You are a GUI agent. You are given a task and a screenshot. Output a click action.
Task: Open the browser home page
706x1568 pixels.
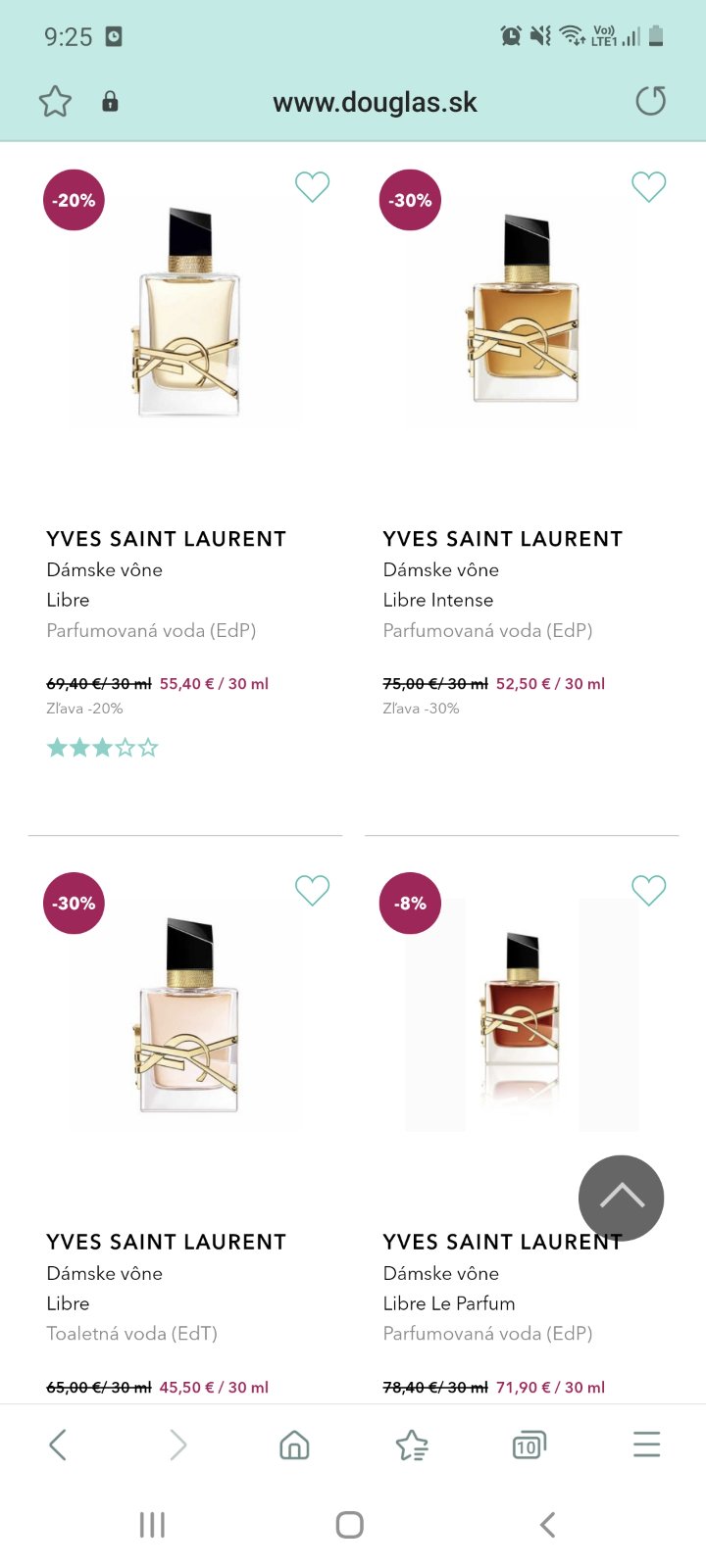294,1445
